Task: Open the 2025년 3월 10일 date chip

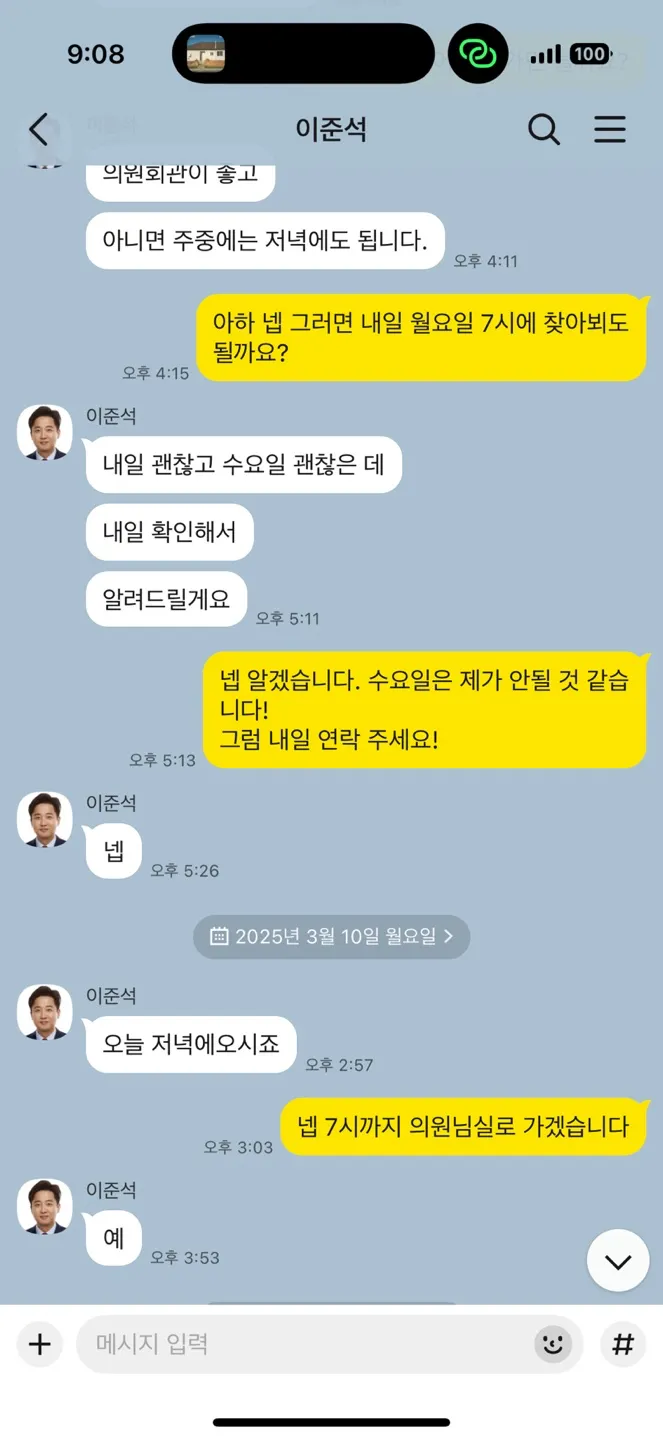Action: (331, 937)
